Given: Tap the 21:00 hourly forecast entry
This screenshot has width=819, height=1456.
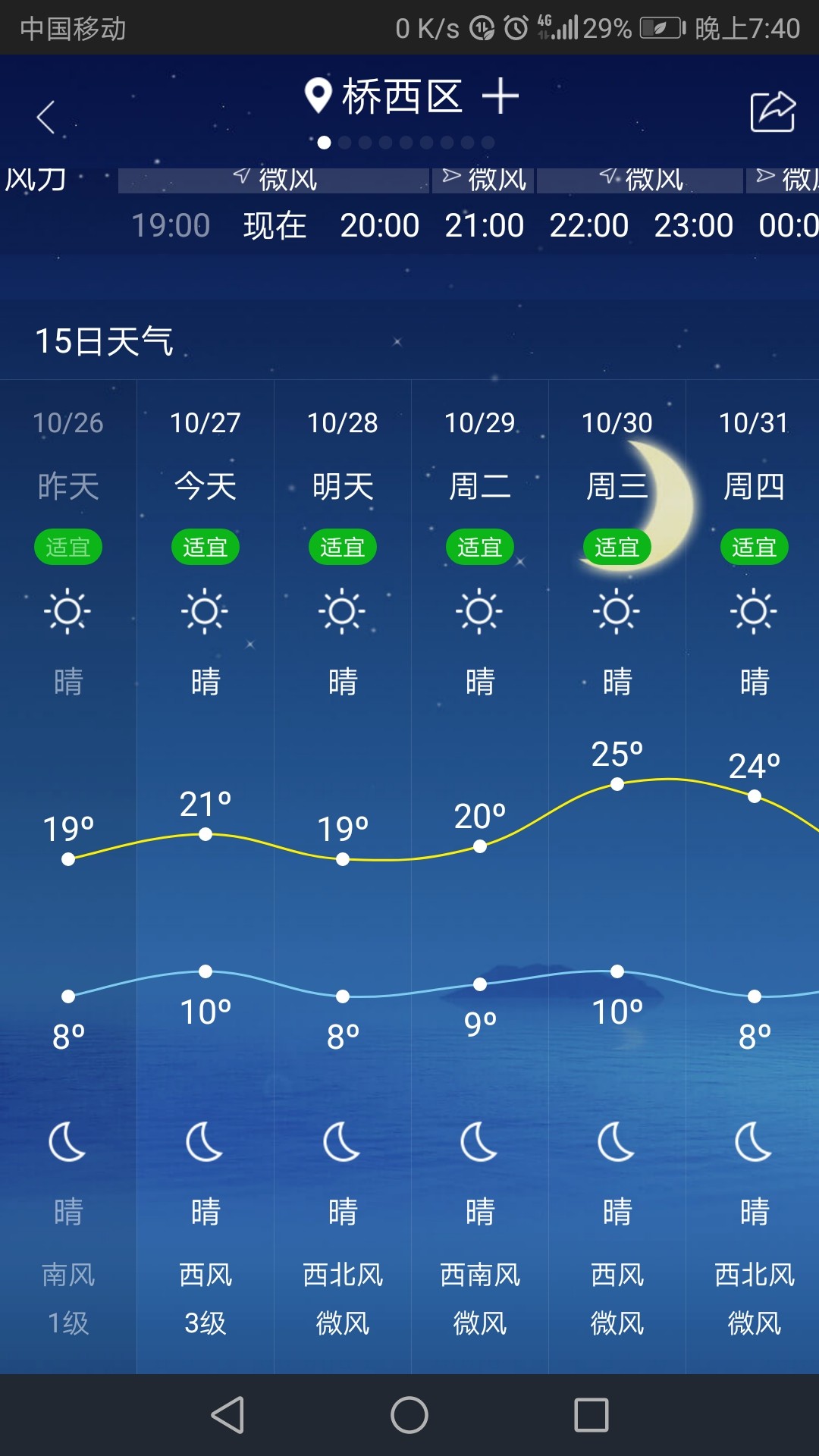Looking at the screenshot, I should 485,224.
